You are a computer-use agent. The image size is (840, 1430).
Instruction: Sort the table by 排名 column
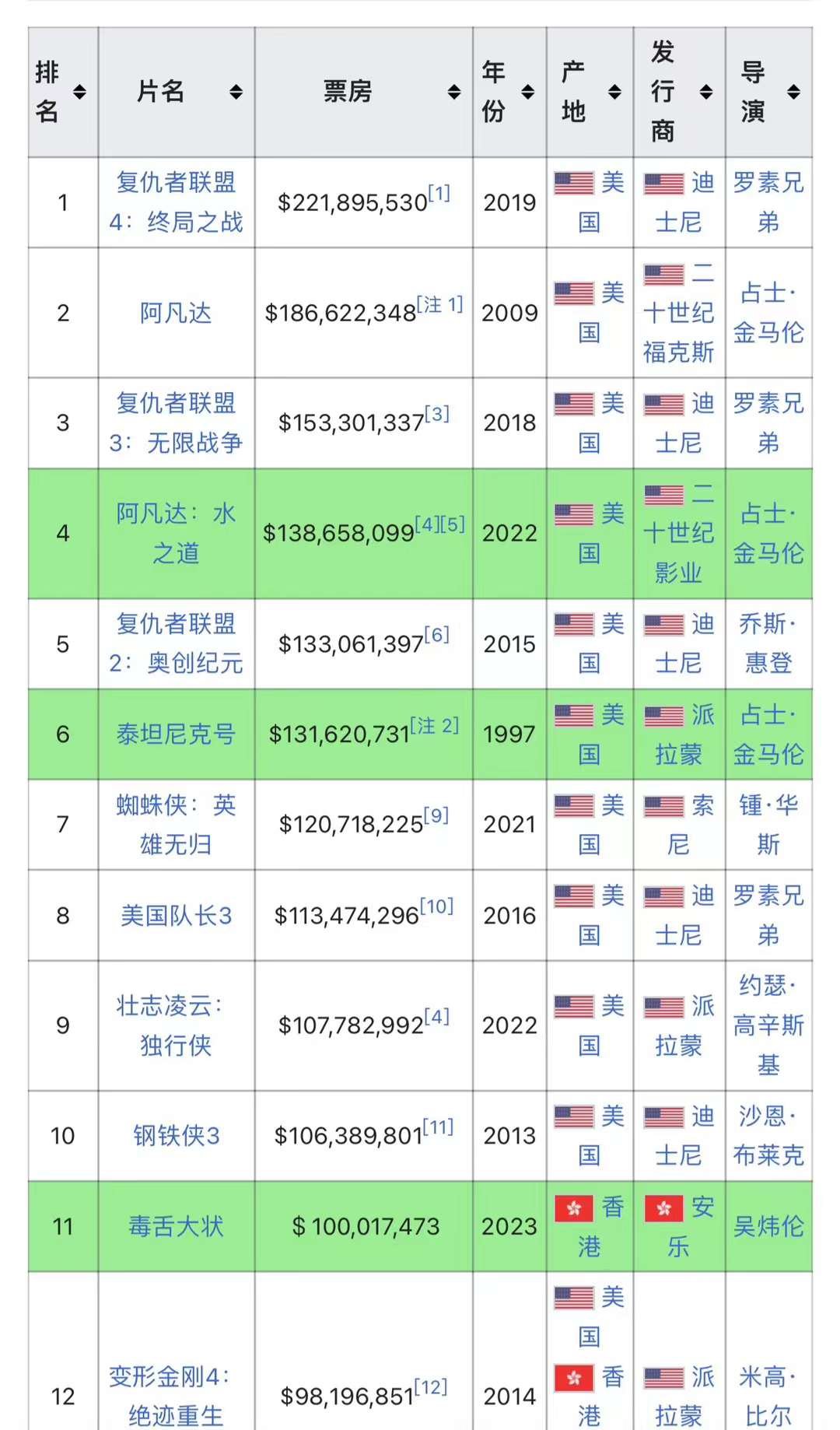click(79, 93)
